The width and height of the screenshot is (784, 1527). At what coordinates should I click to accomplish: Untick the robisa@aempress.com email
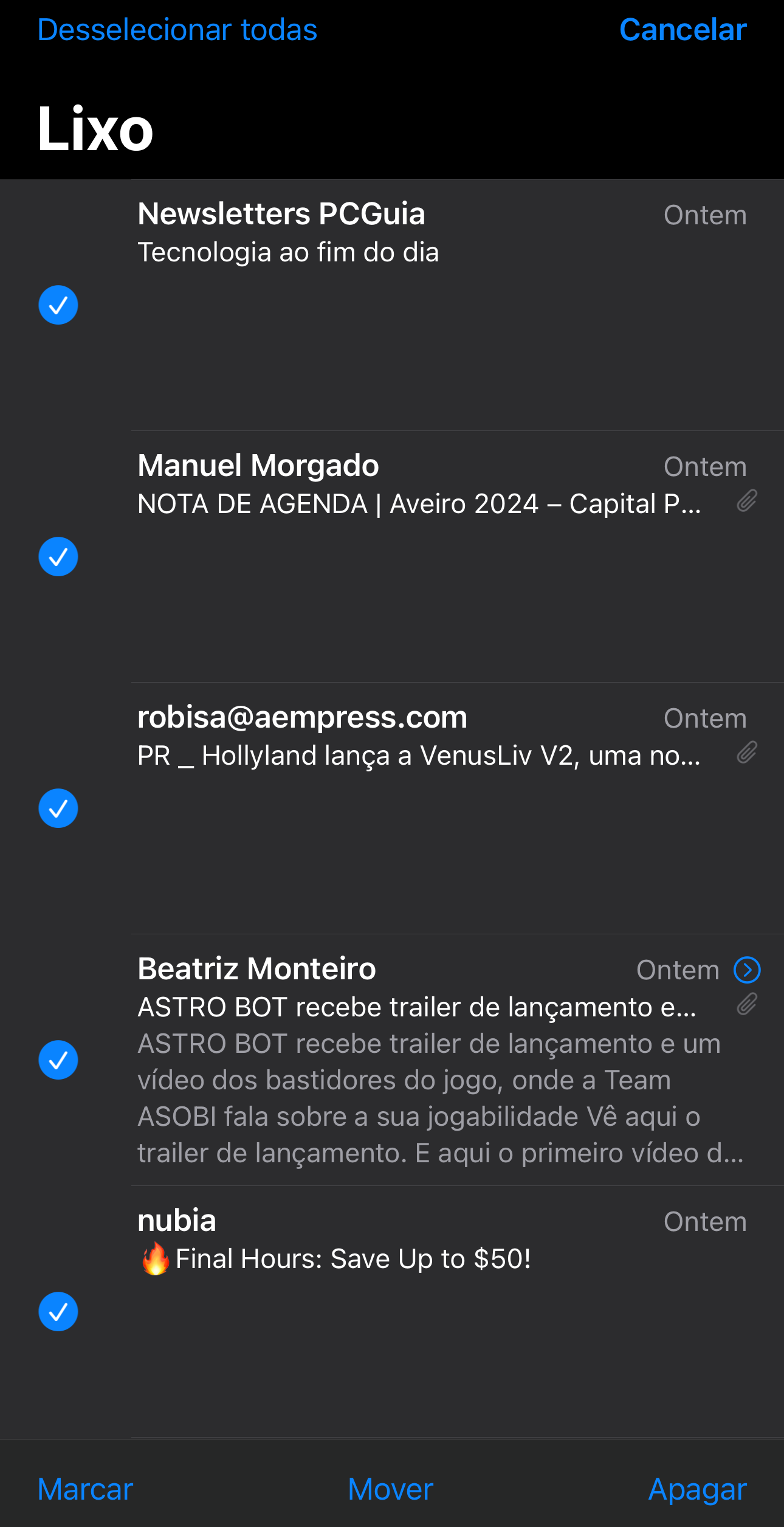[58, 808]
